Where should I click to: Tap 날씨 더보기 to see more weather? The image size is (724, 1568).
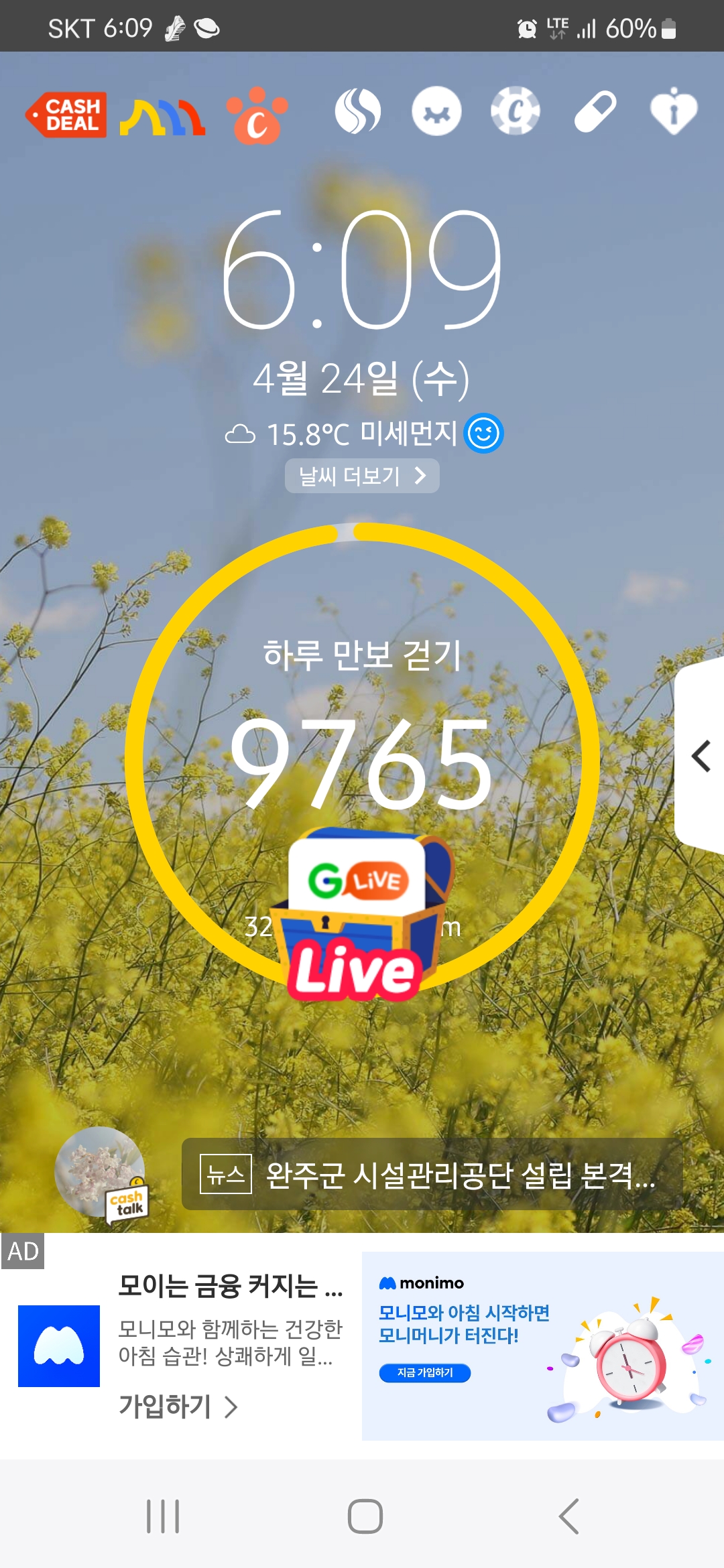pos(362,476)
